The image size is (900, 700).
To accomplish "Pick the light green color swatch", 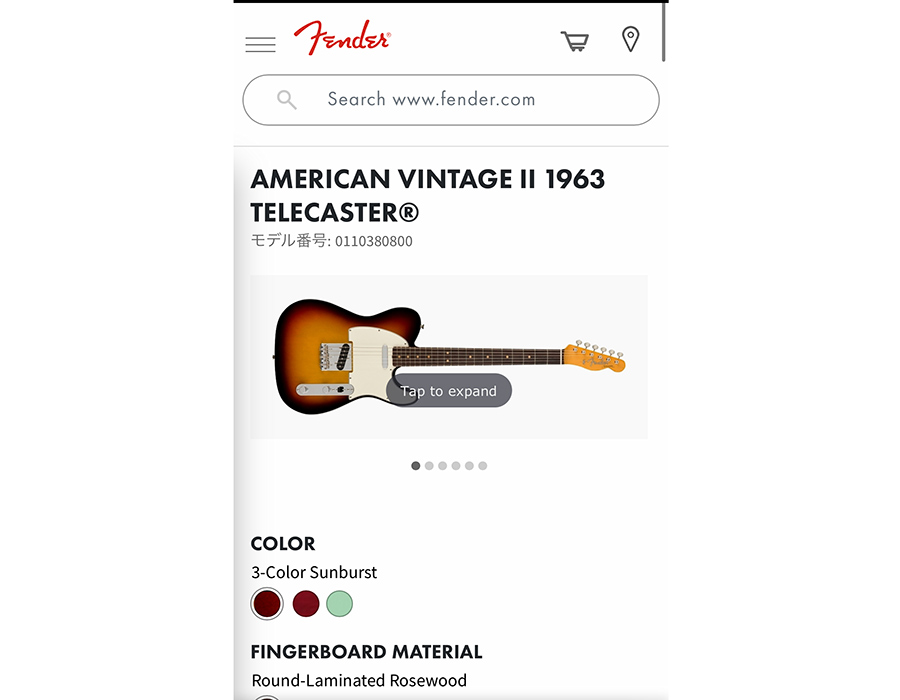I will (x=340, y=604).
